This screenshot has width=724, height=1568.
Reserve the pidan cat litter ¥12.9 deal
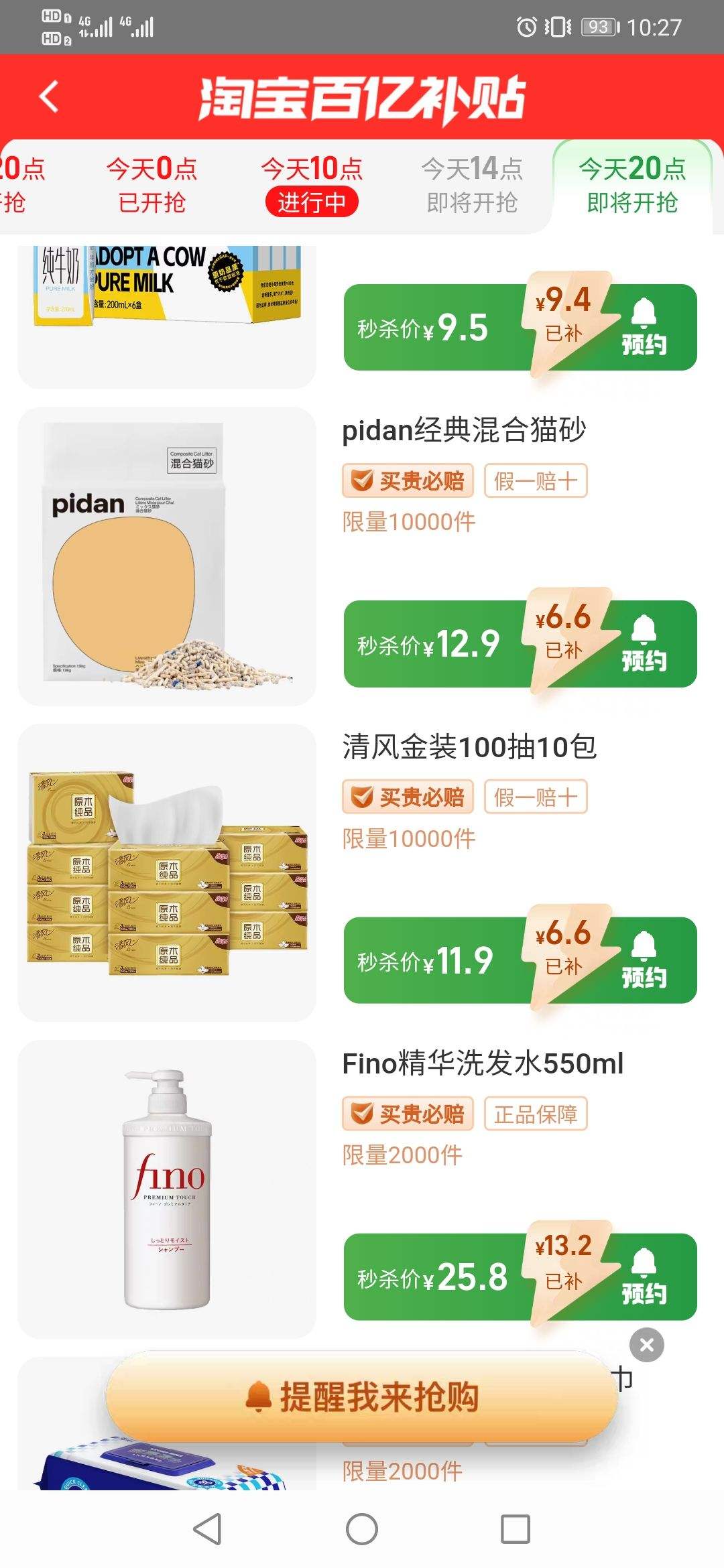point(642,645)
